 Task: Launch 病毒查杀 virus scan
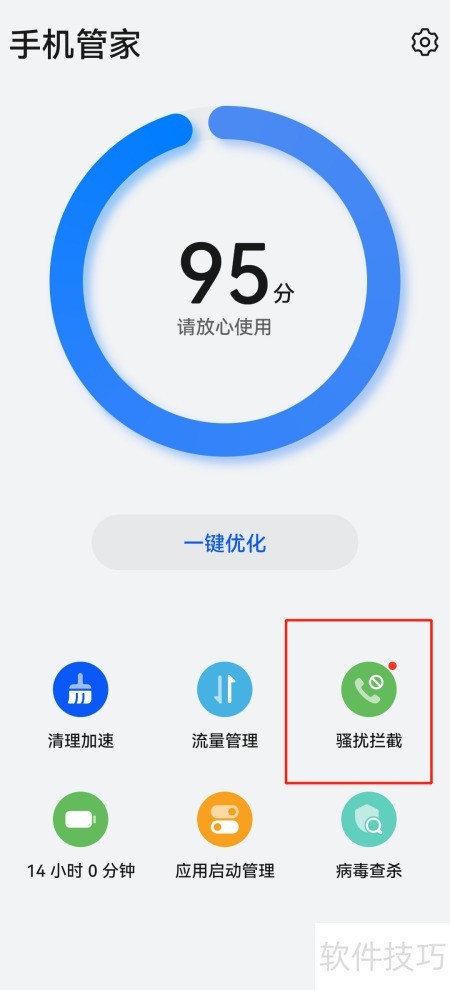[x=369, y=835]
